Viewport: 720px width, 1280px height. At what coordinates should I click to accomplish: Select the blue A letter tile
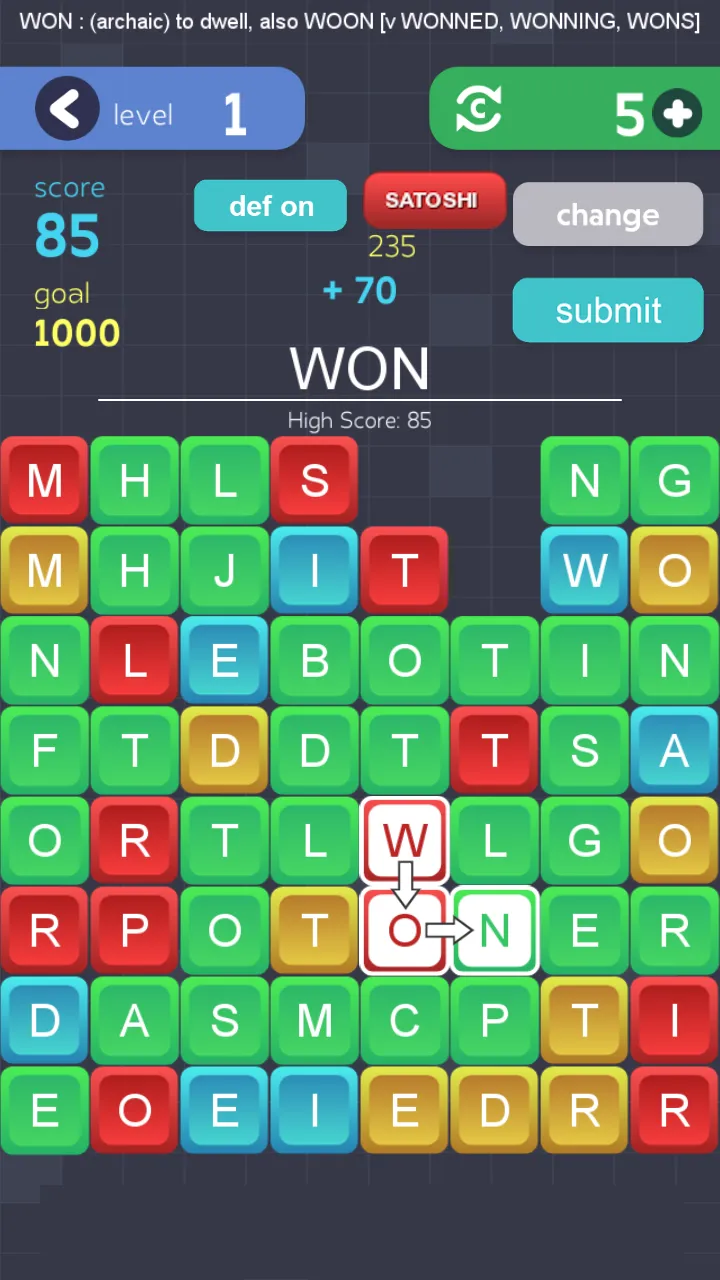[x=674, y=750]
